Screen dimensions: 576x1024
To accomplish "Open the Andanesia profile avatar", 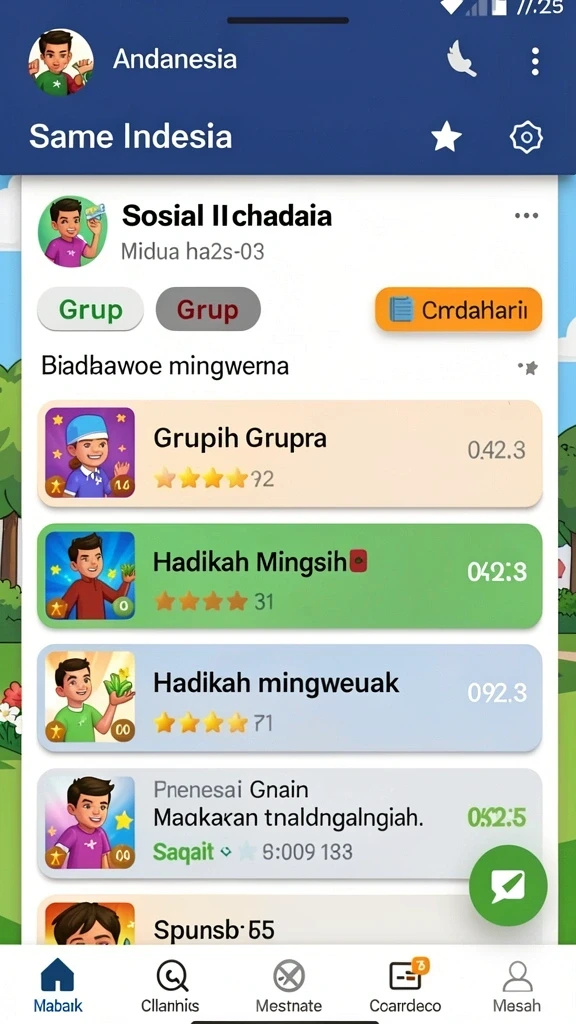I will (x=61, y=63).
